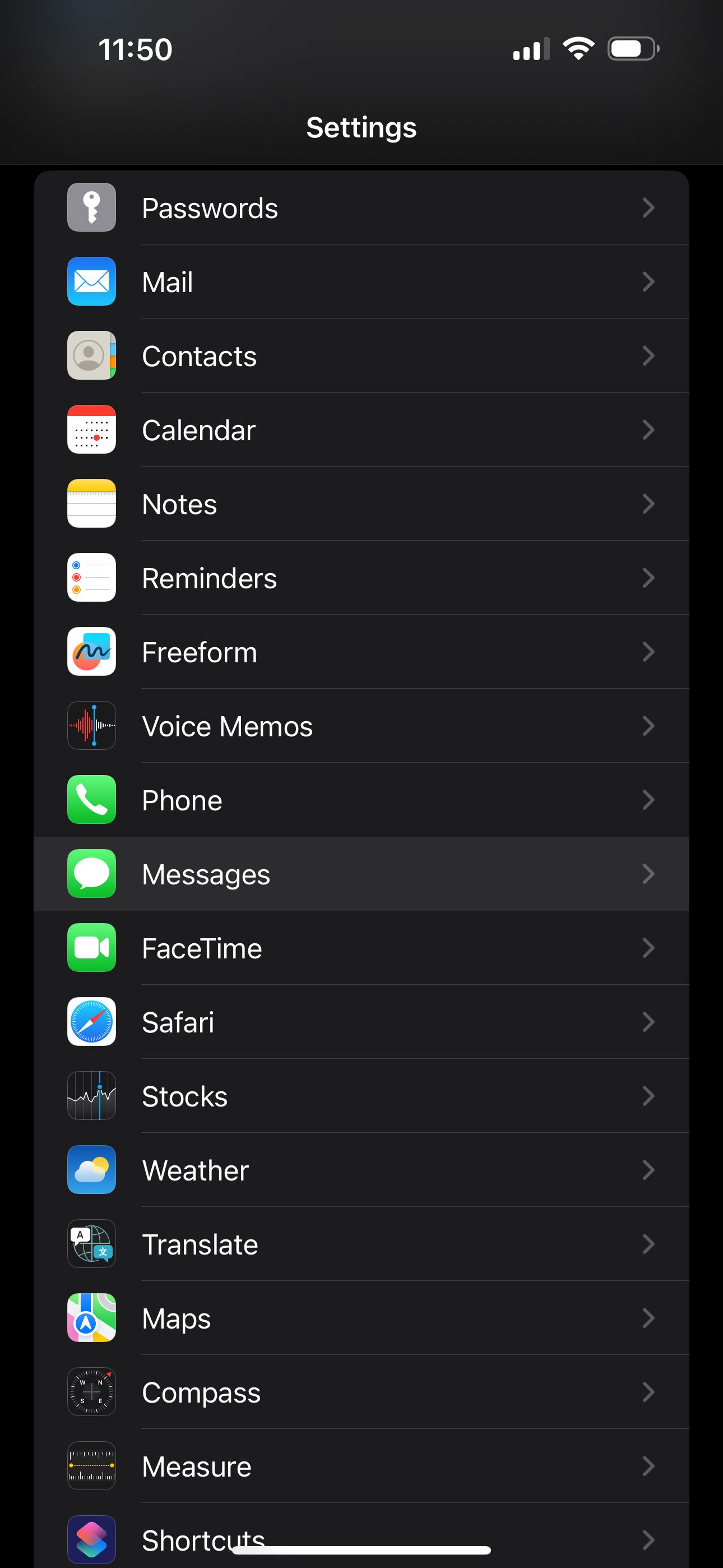Select the Compass app icon
The width and height of the screenshot is (723, 1568).
(91, 1392)
